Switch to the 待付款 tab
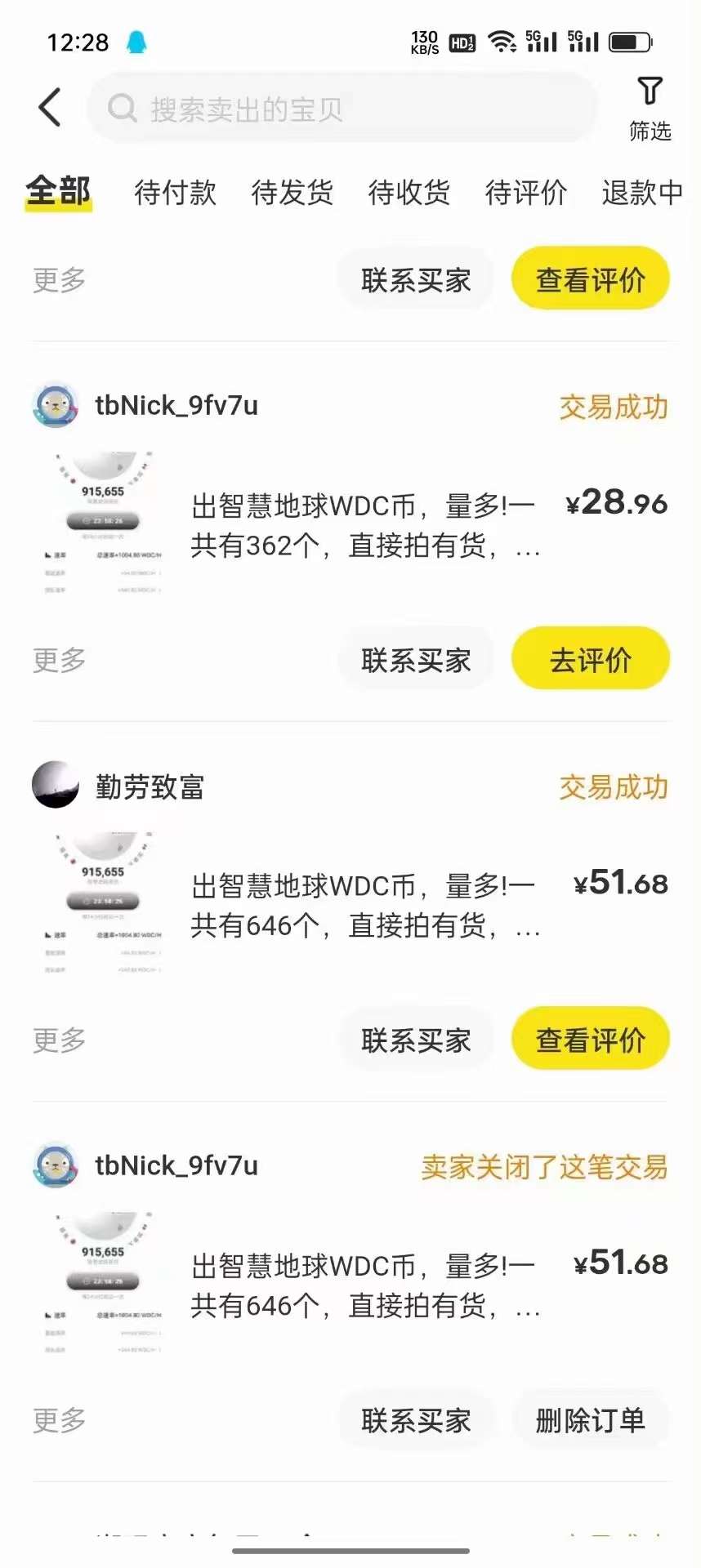This screenshot has height=1568, width=701. pos(176,193)
